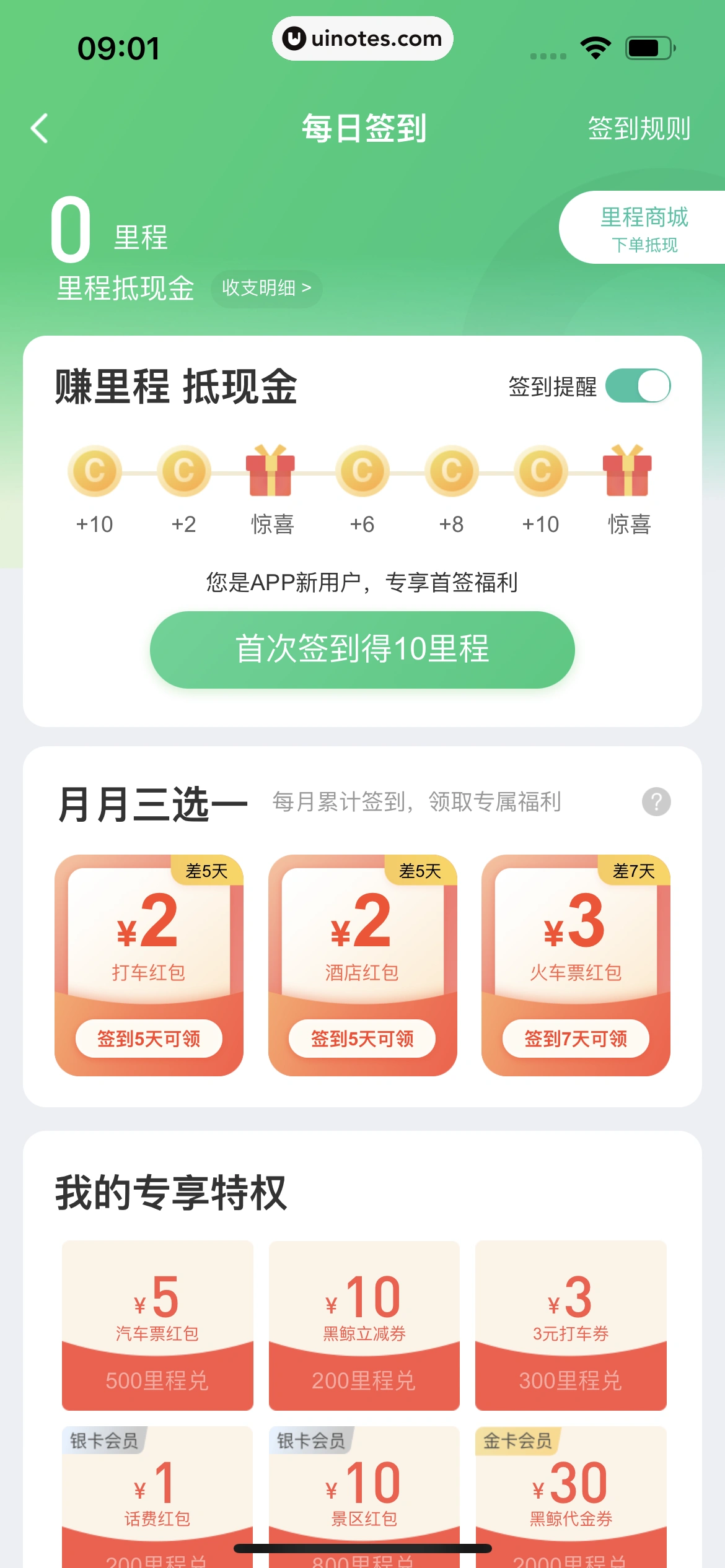Select the ¥3 火车票红包 card

click(x=576, y=965)
